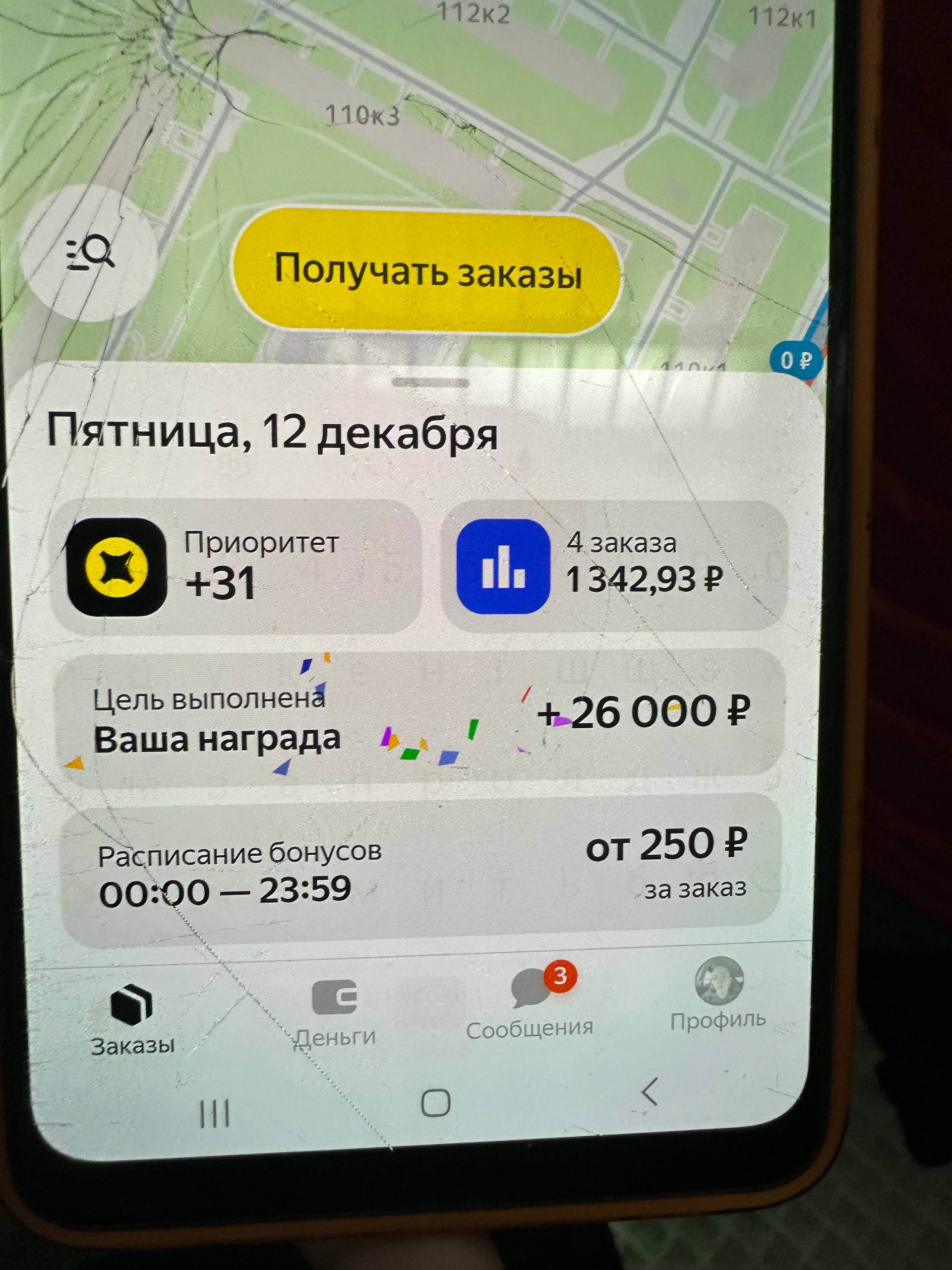
Task: View the 4 заказа earnings card
Action: (x=613, y=567)
